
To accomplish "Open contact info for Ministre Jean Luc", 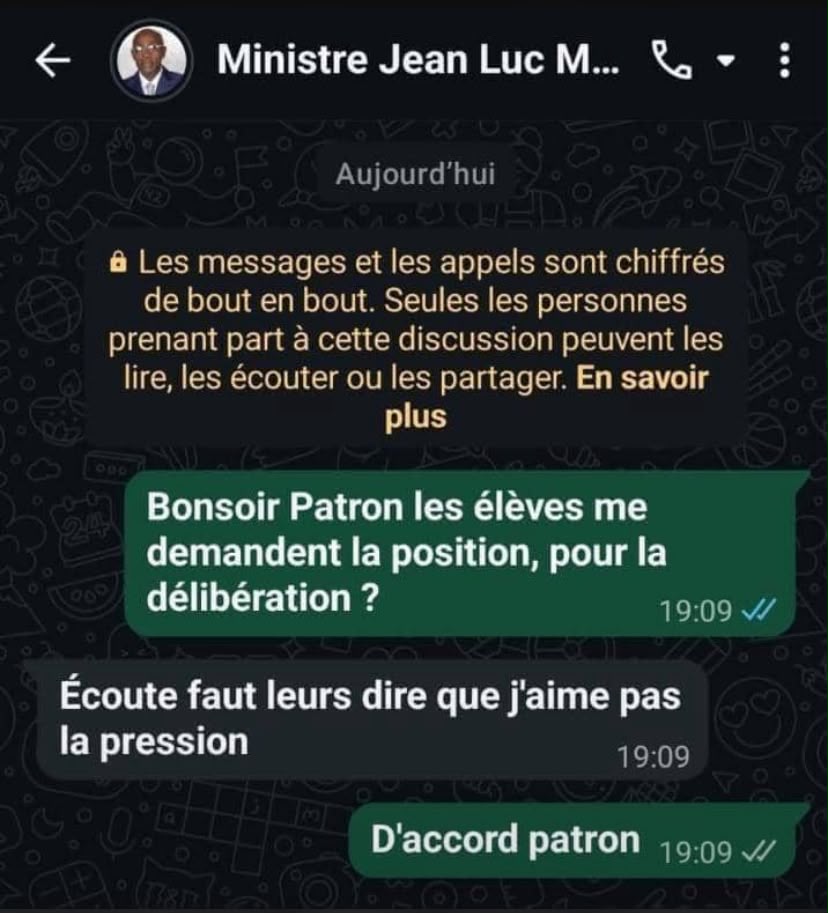I will tap(417, 60).
